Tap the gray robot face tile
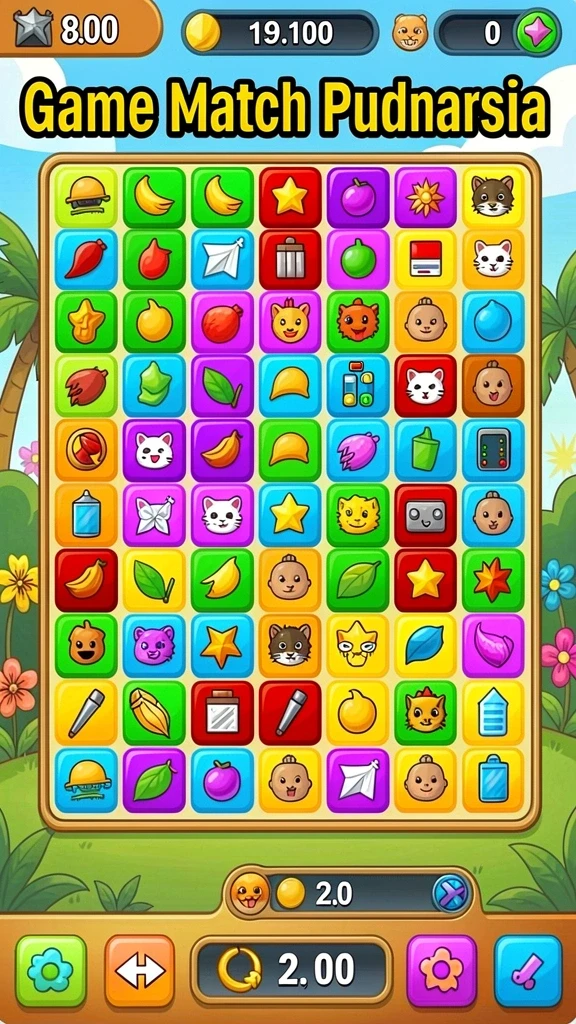 pyautogui.click(x=426, y=515)
